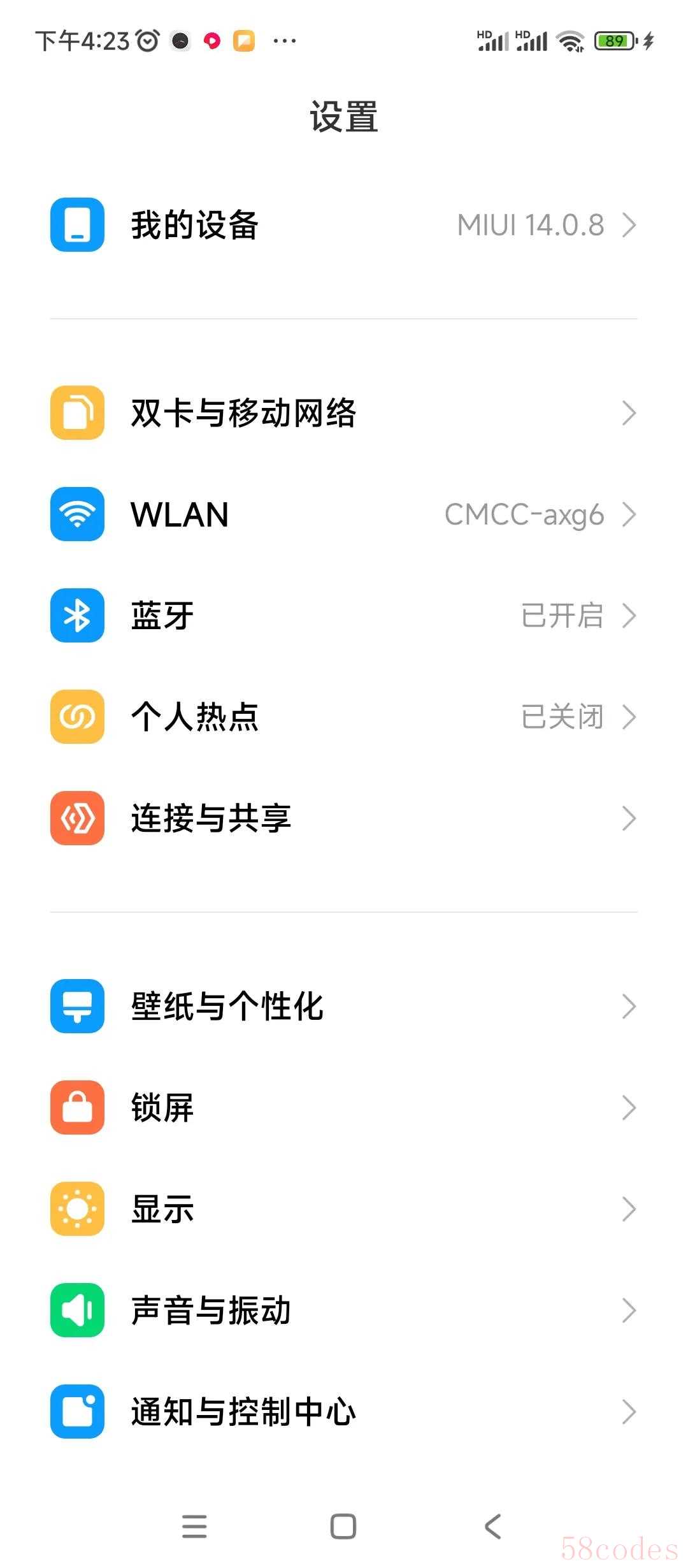Open 蓝牙 Bluetooth settings
The image size is (688, 1568).
(344, 616)
